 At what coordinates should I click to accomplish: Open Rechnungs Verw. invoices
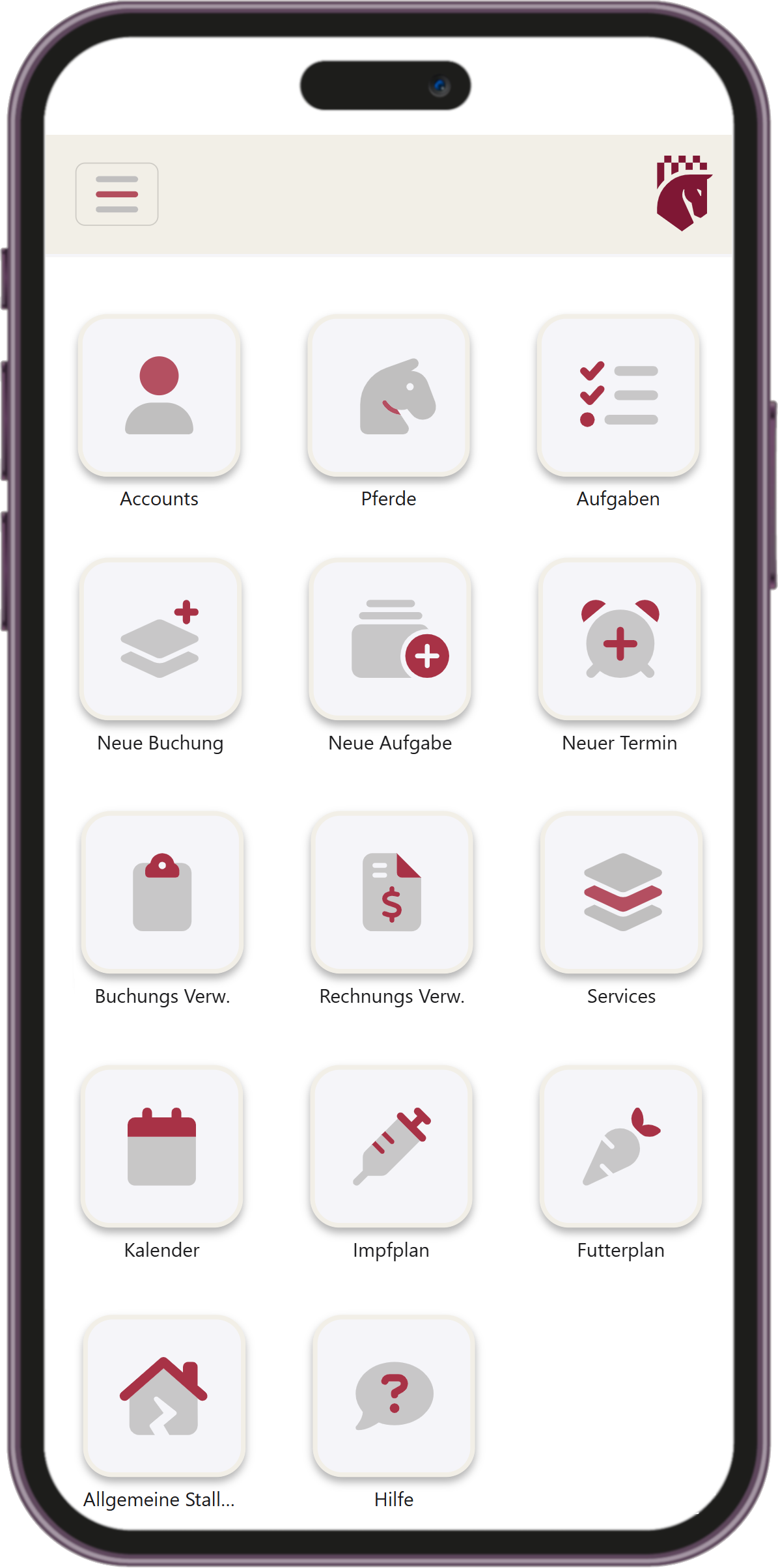(x=392, y=893)
